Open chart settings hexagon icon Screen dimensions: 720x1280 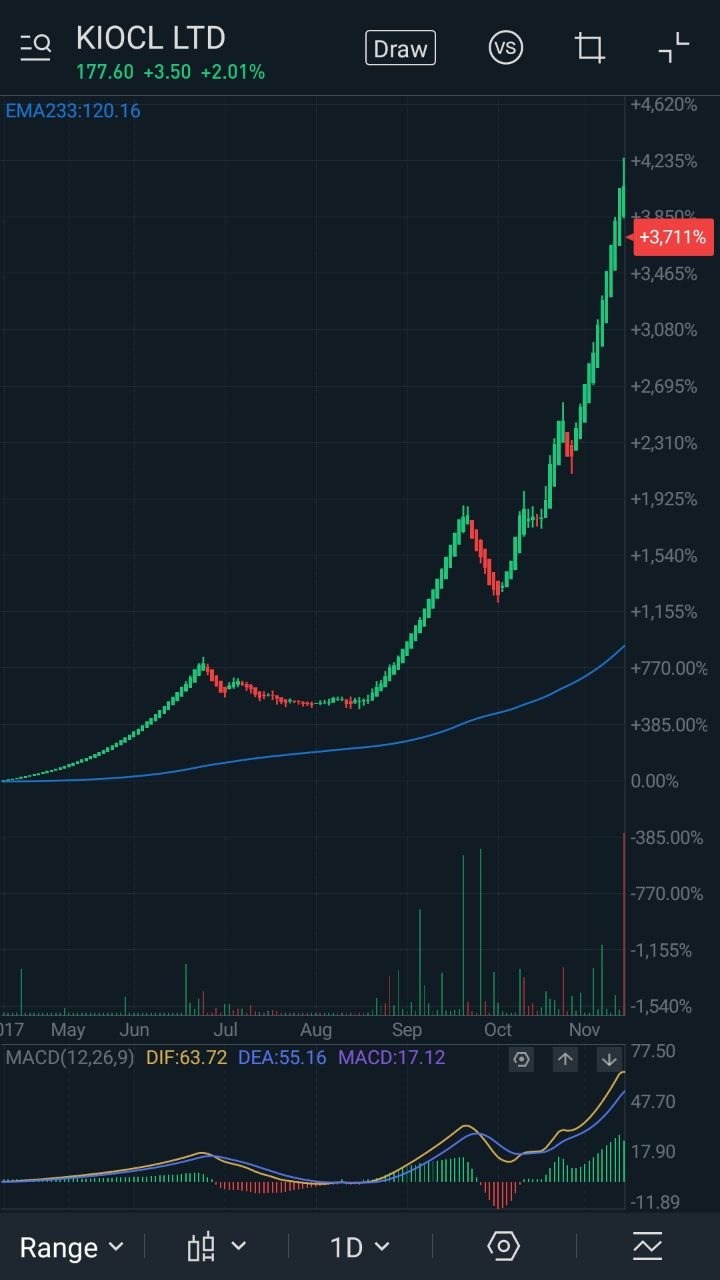pyautogui.click(x=503, y=1246)
